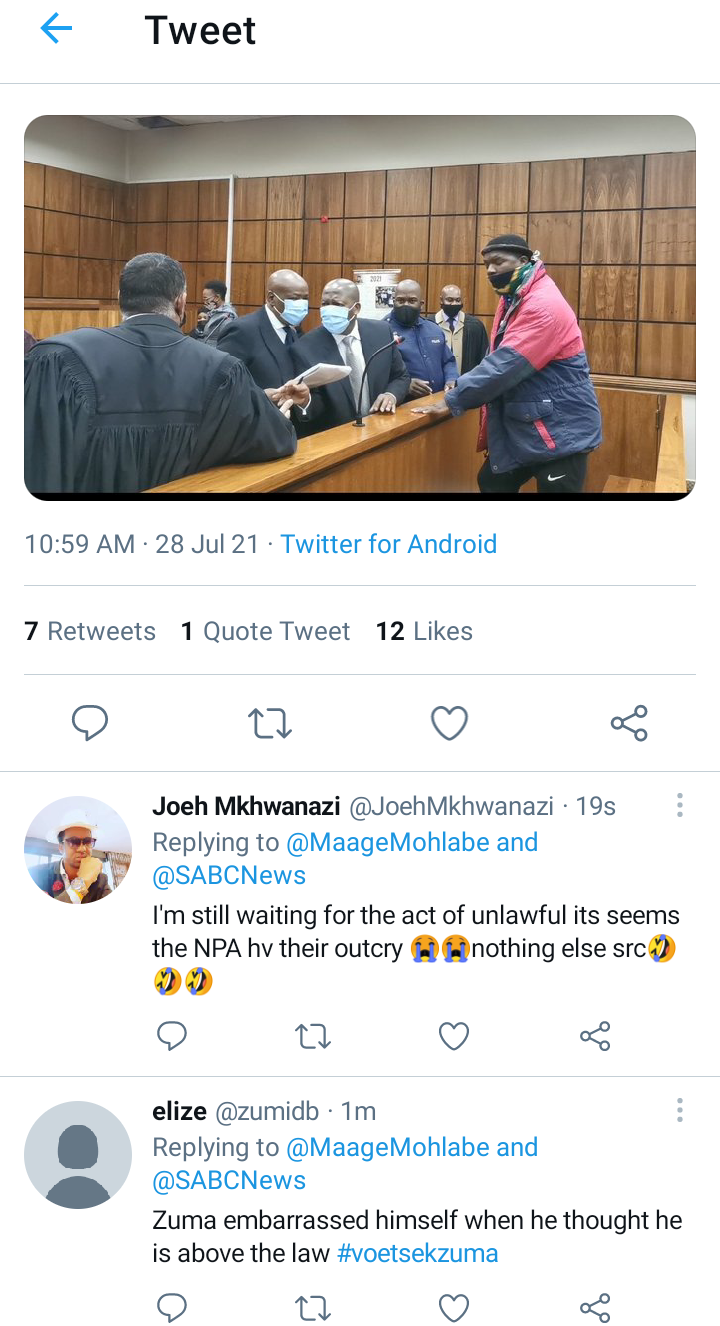Like Joeh Mkhwanazi's reply
The height and width of the screenshot is (1326, 720).
click(454, 1037)
